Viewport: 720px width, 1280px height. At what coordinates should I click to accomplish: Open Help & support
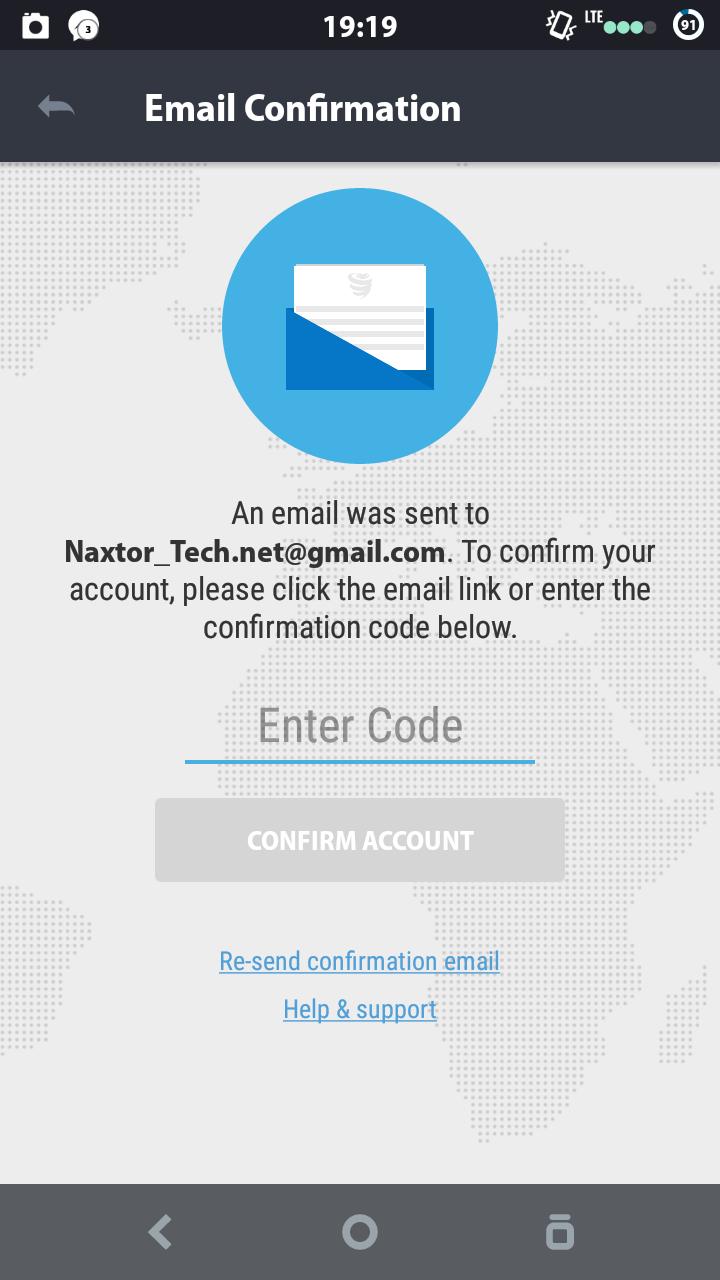coord(360,1010)
